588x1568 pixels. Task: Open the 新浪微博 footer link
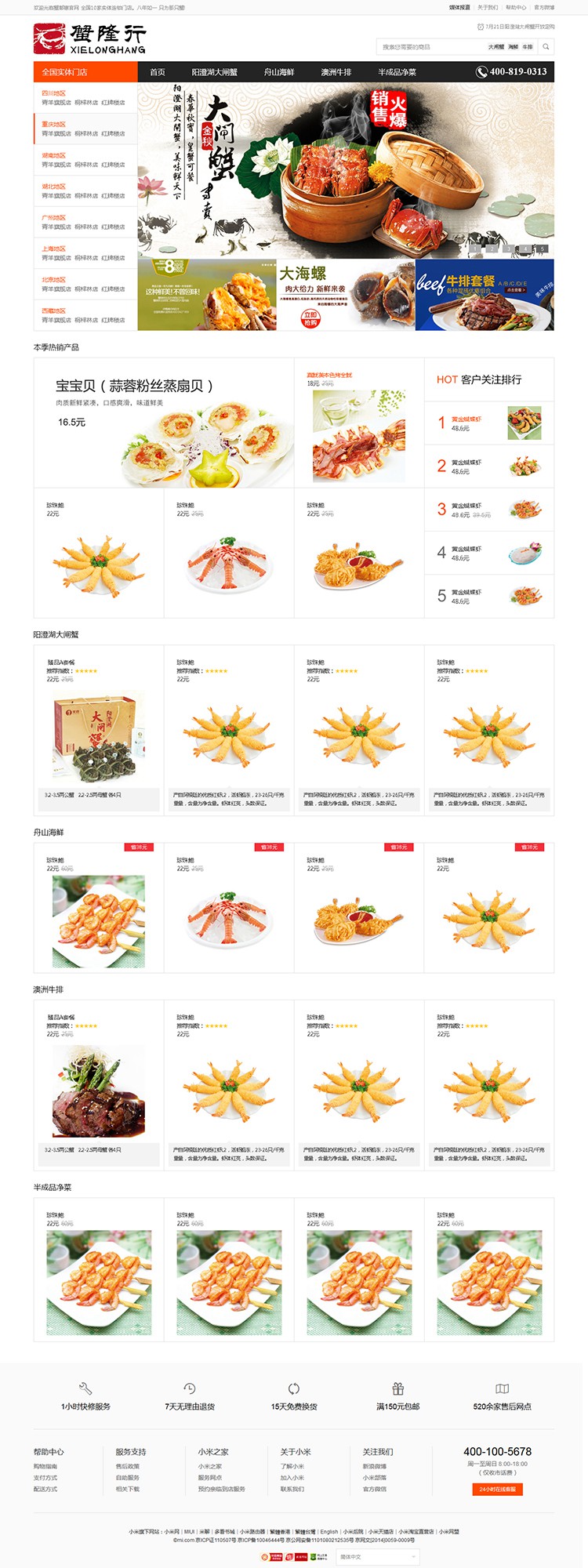click(x=374, y=1466)
